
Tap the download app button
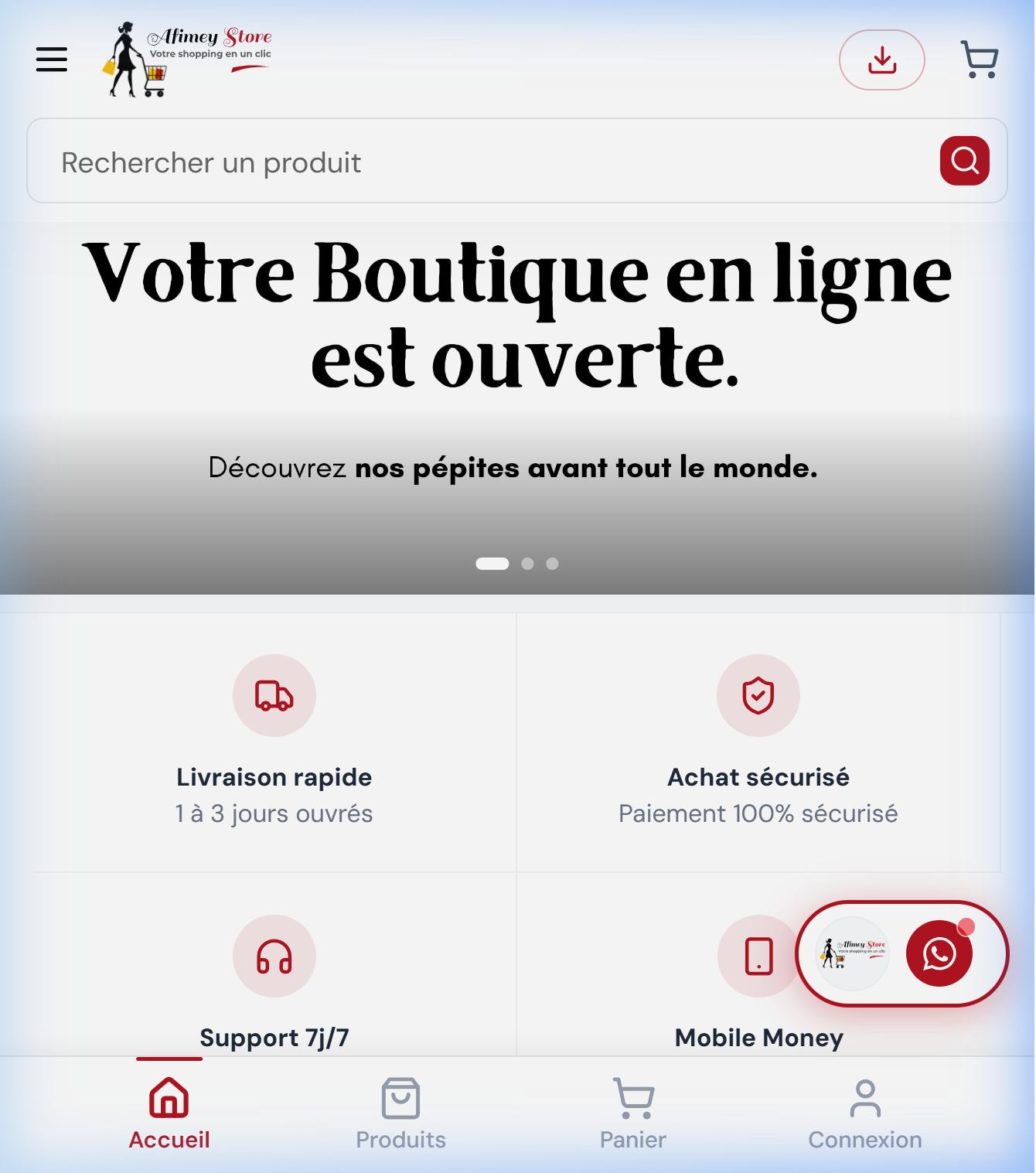pos(881,60)
